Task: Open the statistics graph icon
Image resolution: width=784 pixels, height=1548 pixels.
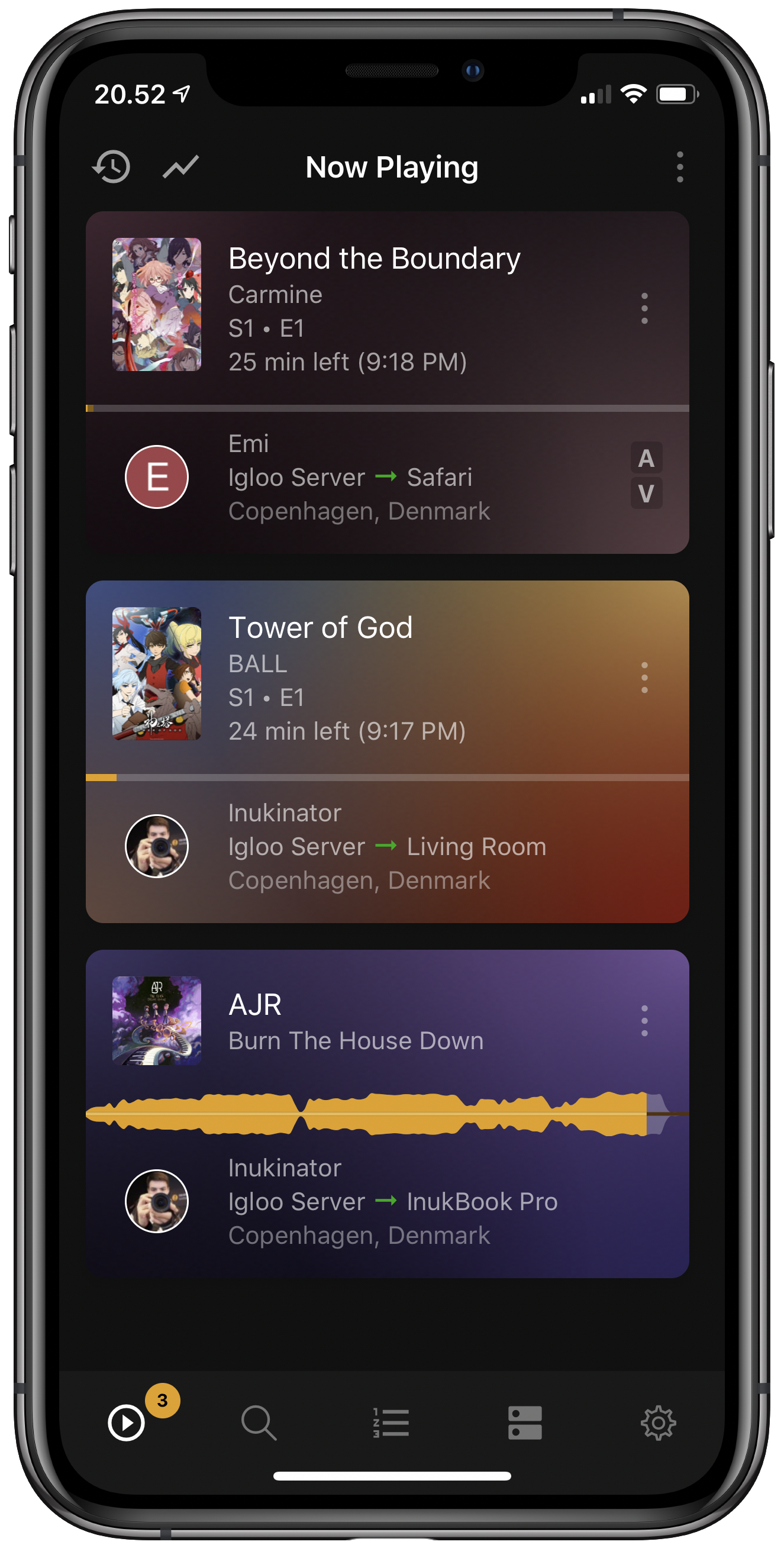Action: tap(180, 166)
